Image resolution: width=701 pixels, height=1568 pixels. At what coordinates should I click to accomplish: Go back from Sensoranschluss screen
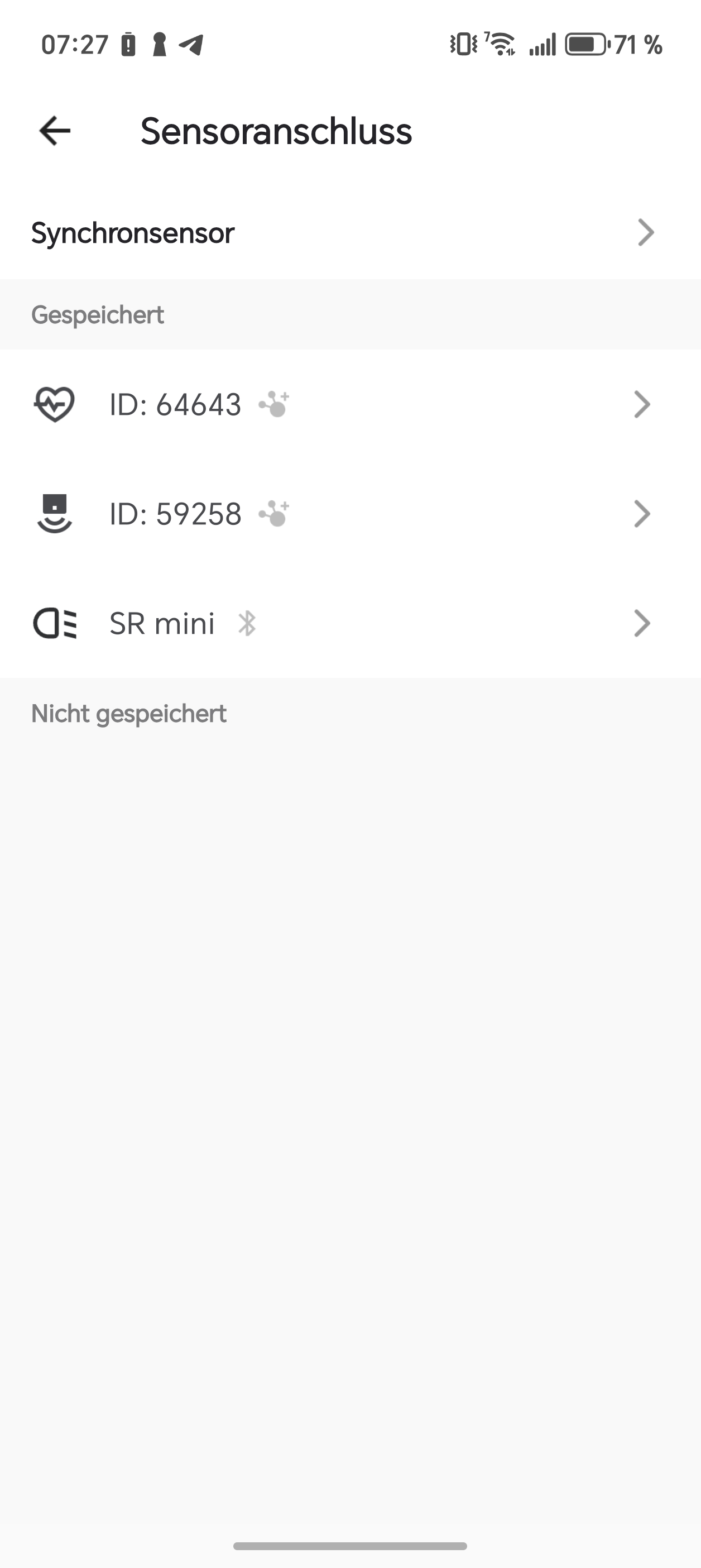55,131
